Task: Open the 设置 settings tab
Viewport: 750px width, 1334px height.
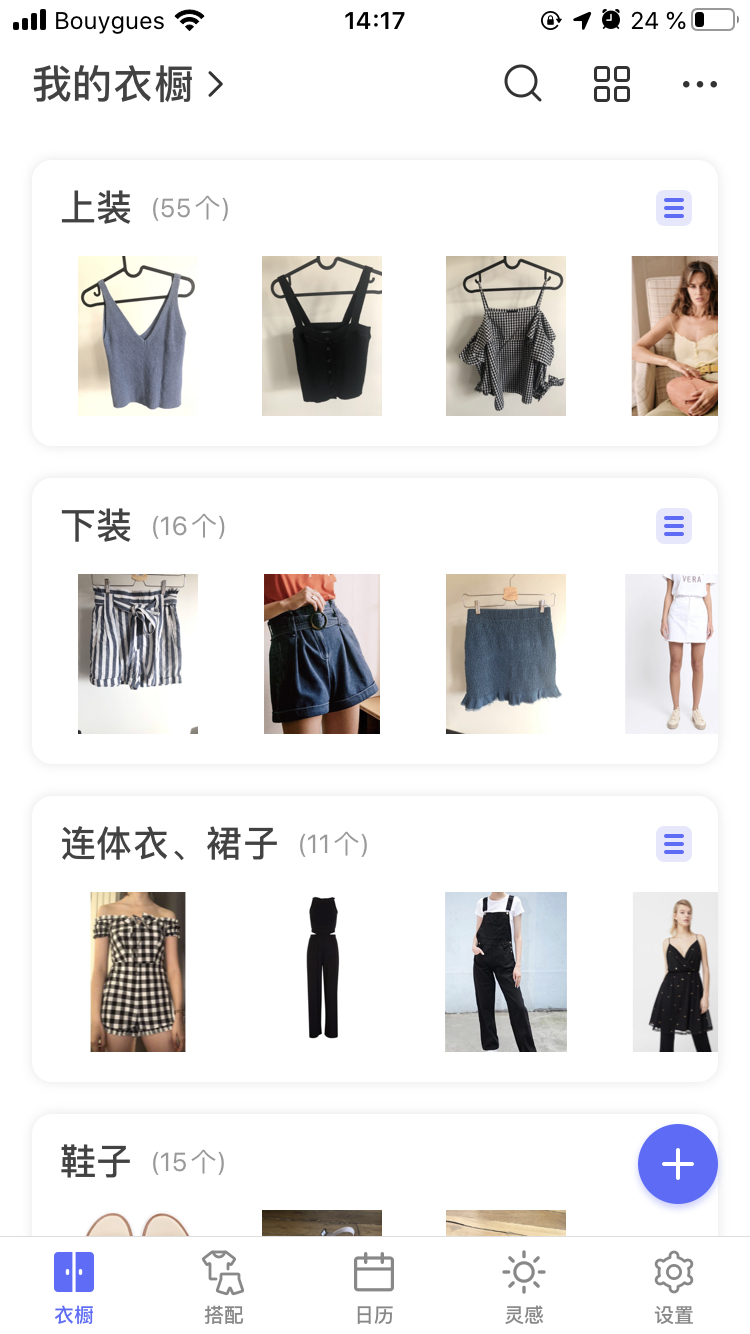Action: (673, 1286)
